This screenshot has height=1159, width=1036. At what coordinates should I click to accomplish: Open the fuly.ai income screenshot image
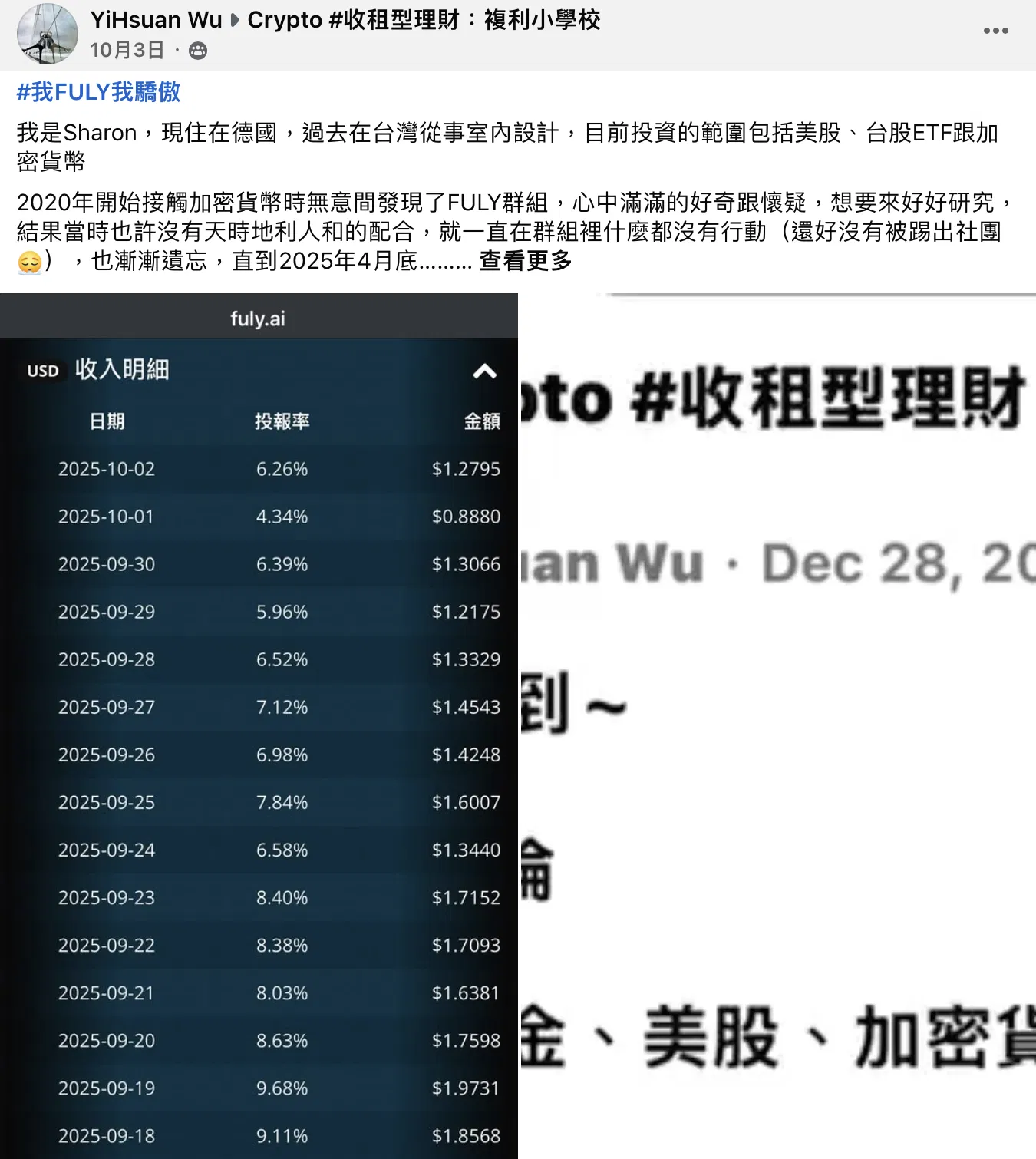click(x=259, y=726)
